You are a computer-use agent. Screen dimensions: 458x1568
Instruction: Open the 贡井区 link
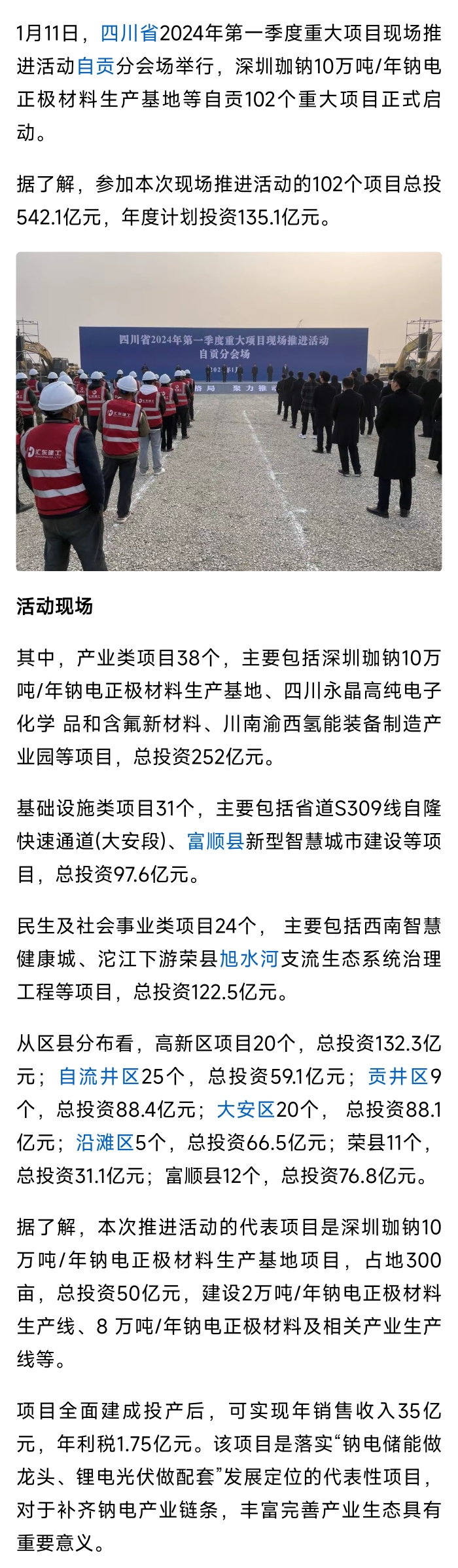pos(398,1076)
